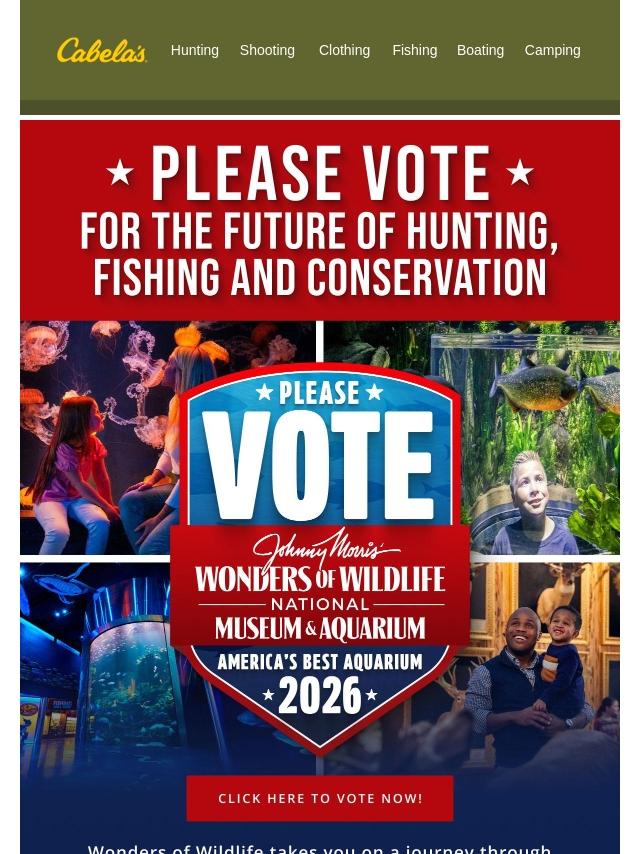Tap Click Here To Vote Now button
The image size is (640, 854).
[320, 798]
